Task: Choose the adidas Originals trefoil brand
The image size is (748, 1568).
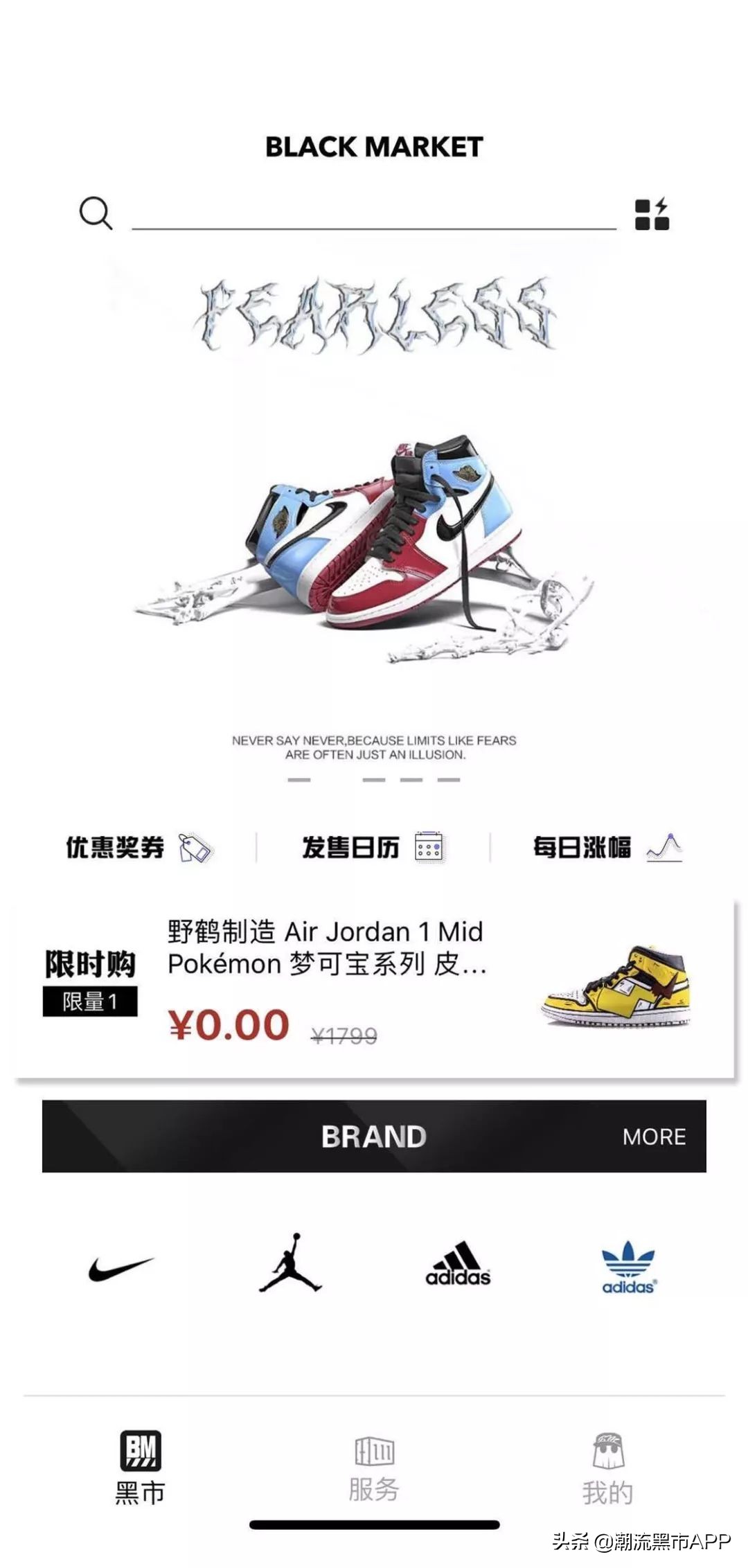Action: coord(628,1267)
